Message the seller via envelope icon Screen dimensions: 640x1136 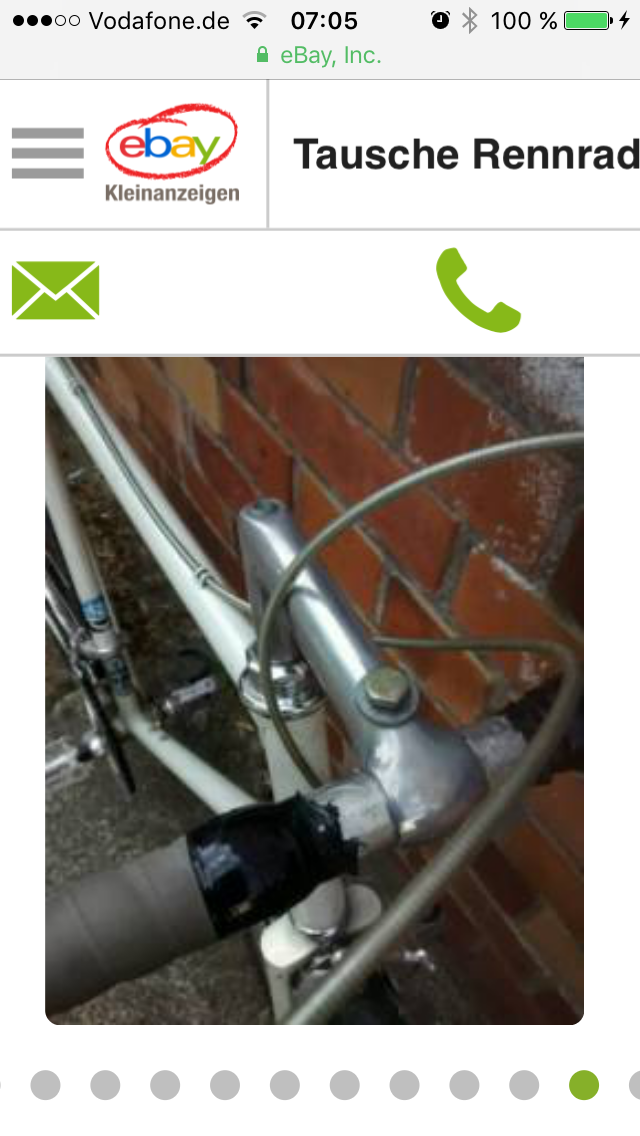[55, 291]
